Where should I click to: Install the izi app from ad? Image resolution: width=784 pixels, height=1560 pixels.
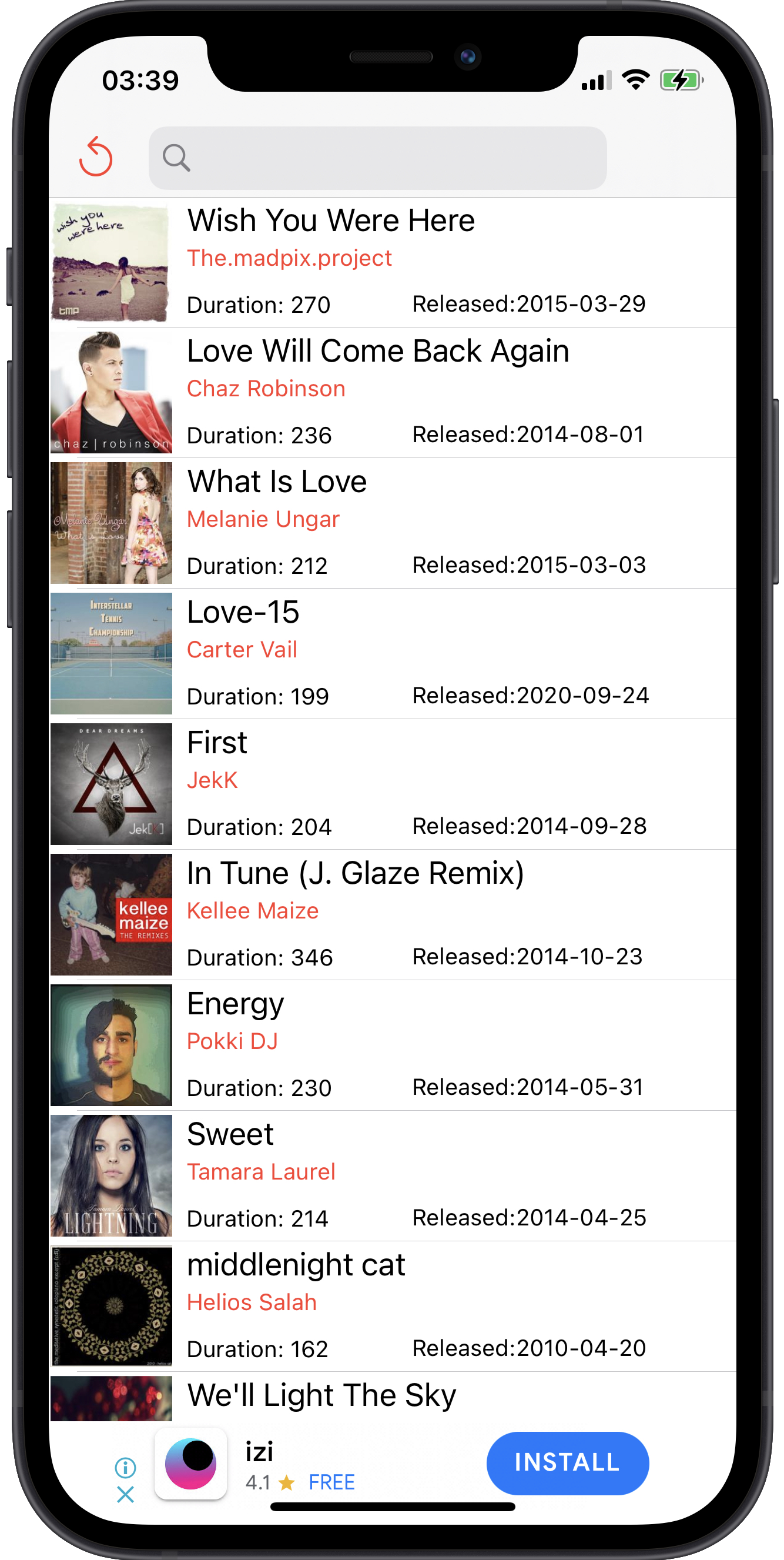567,1462
